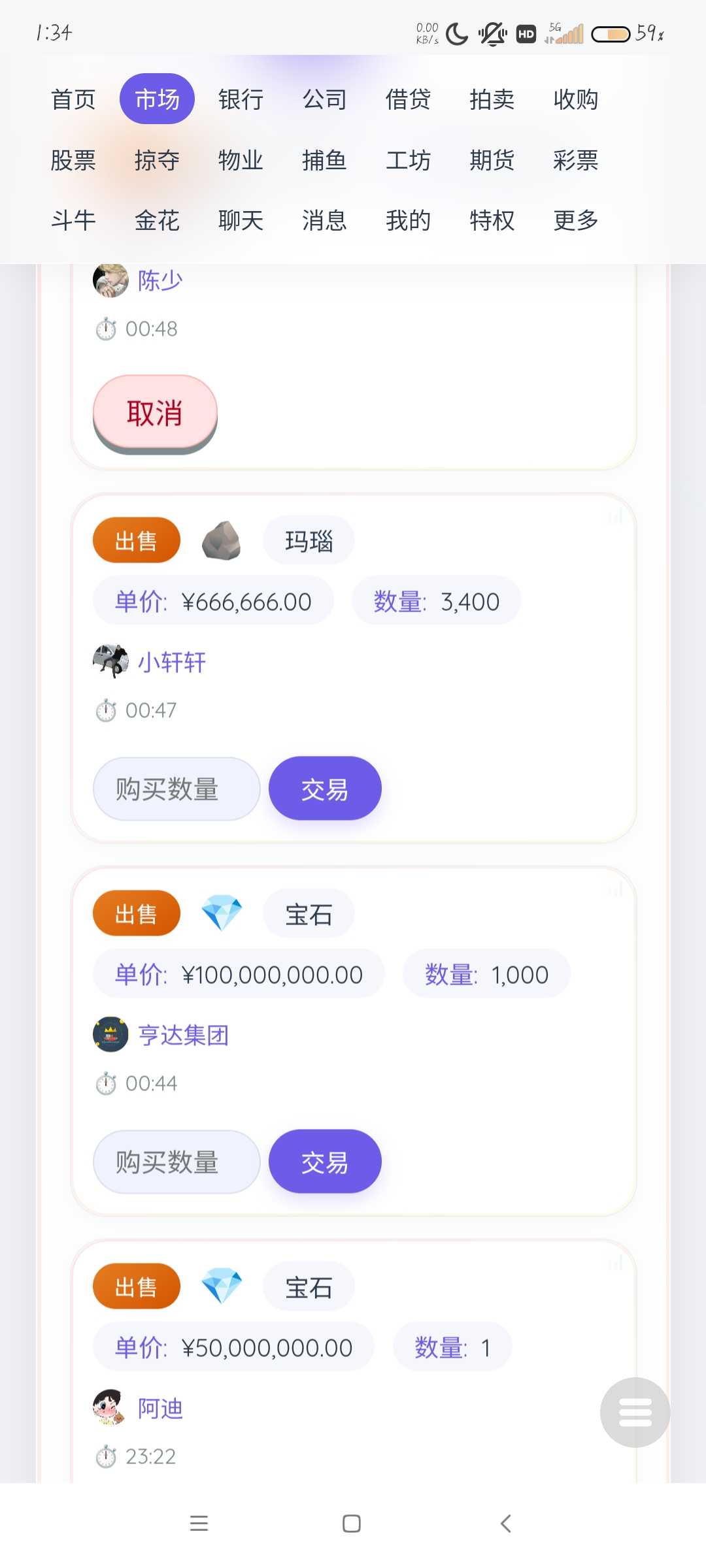Enter 购买数量 for 小轩轩's 玛瑙

tap(176, 789)
